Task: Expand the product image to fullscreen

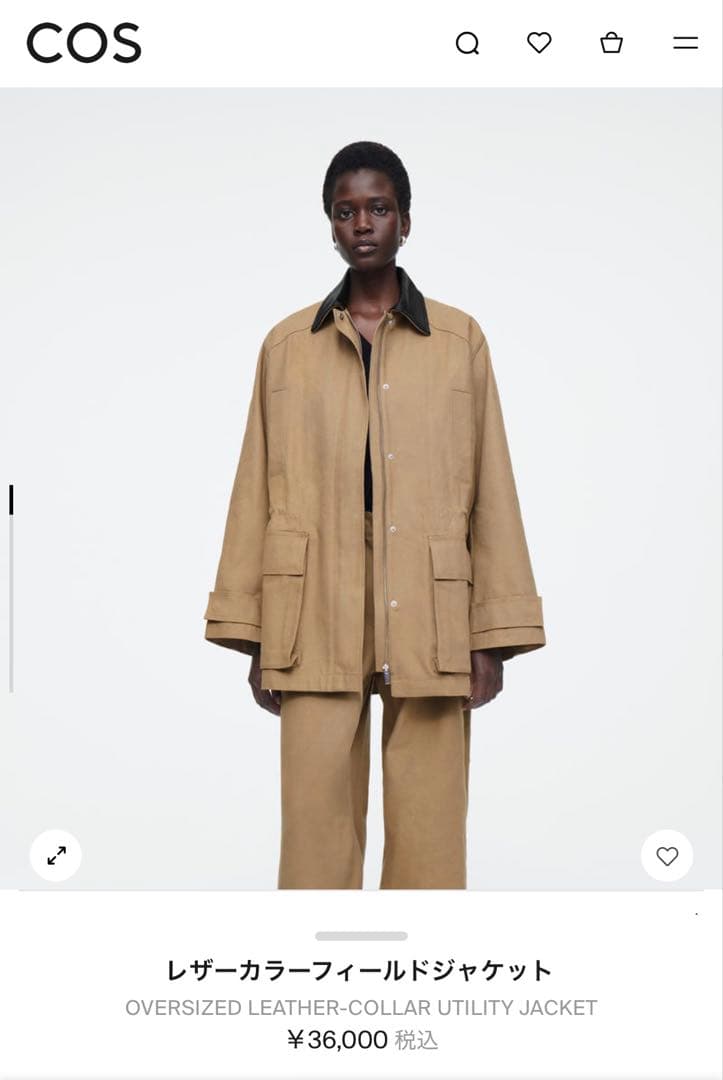Action: pyautogui.click(x=56, y=855)
